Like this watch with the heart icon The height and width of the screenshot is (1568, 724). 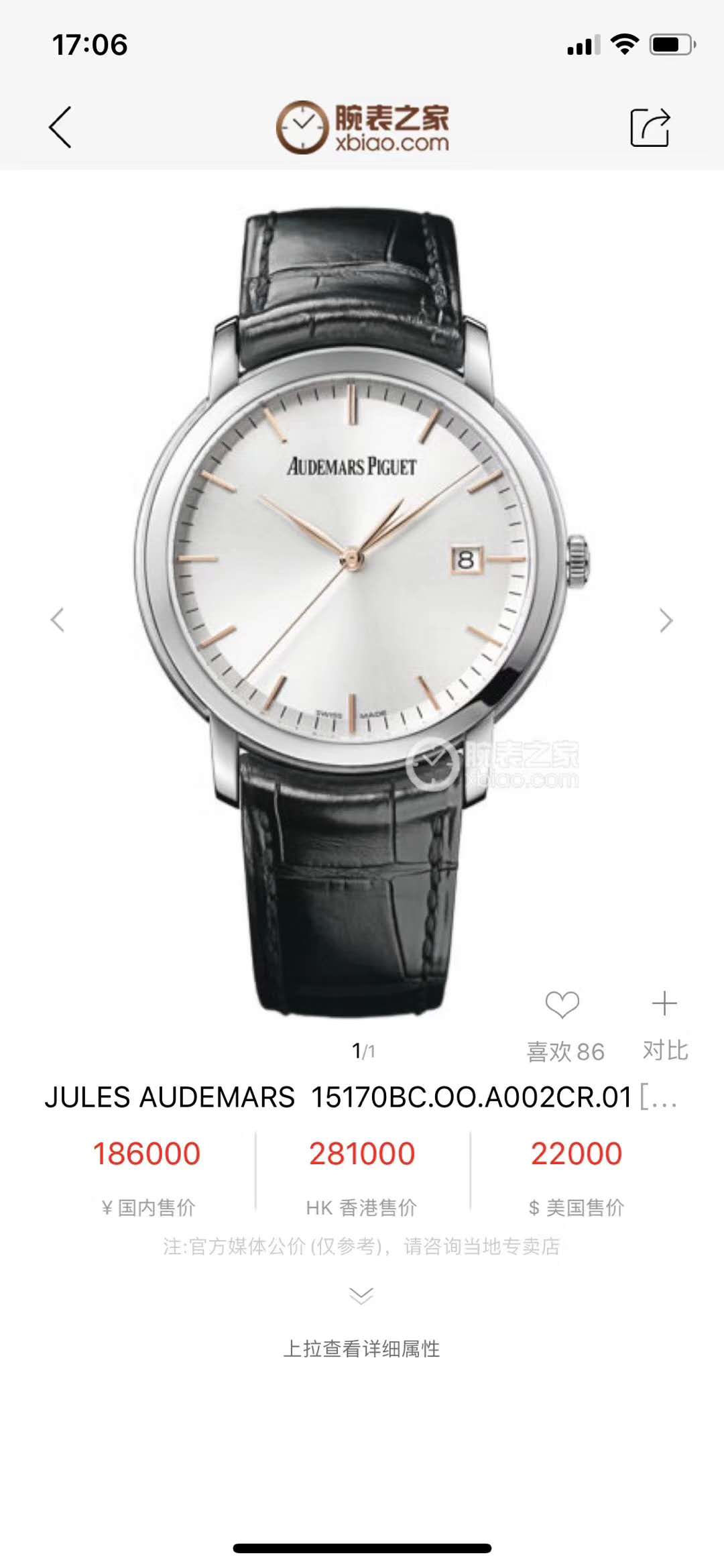(x=562, y=1004)
